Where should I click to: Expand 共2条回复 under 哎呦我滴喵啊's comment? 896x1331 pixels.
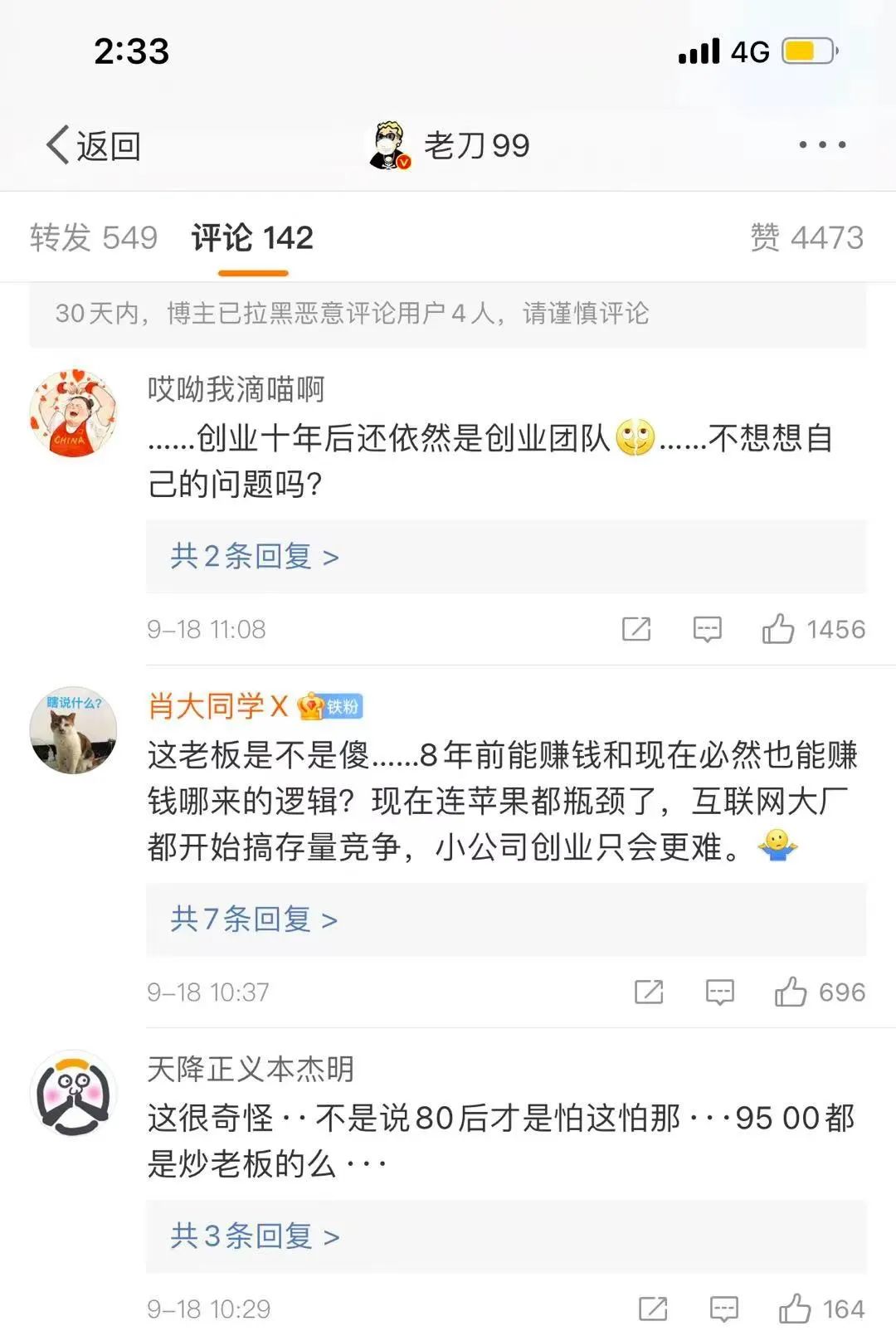pyautogui.click(x=255, y=557)
